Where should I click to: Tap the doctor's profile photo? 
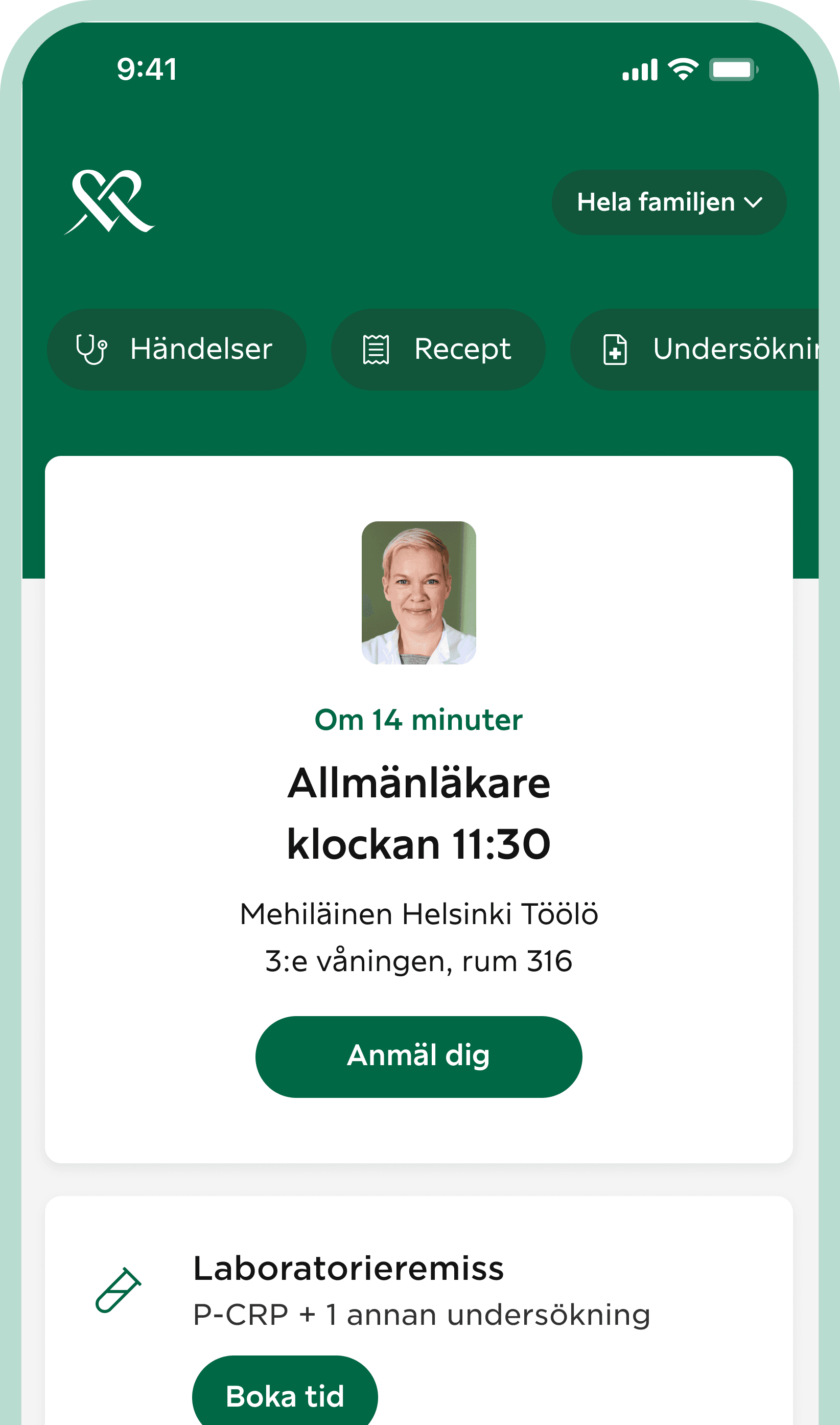419,598
